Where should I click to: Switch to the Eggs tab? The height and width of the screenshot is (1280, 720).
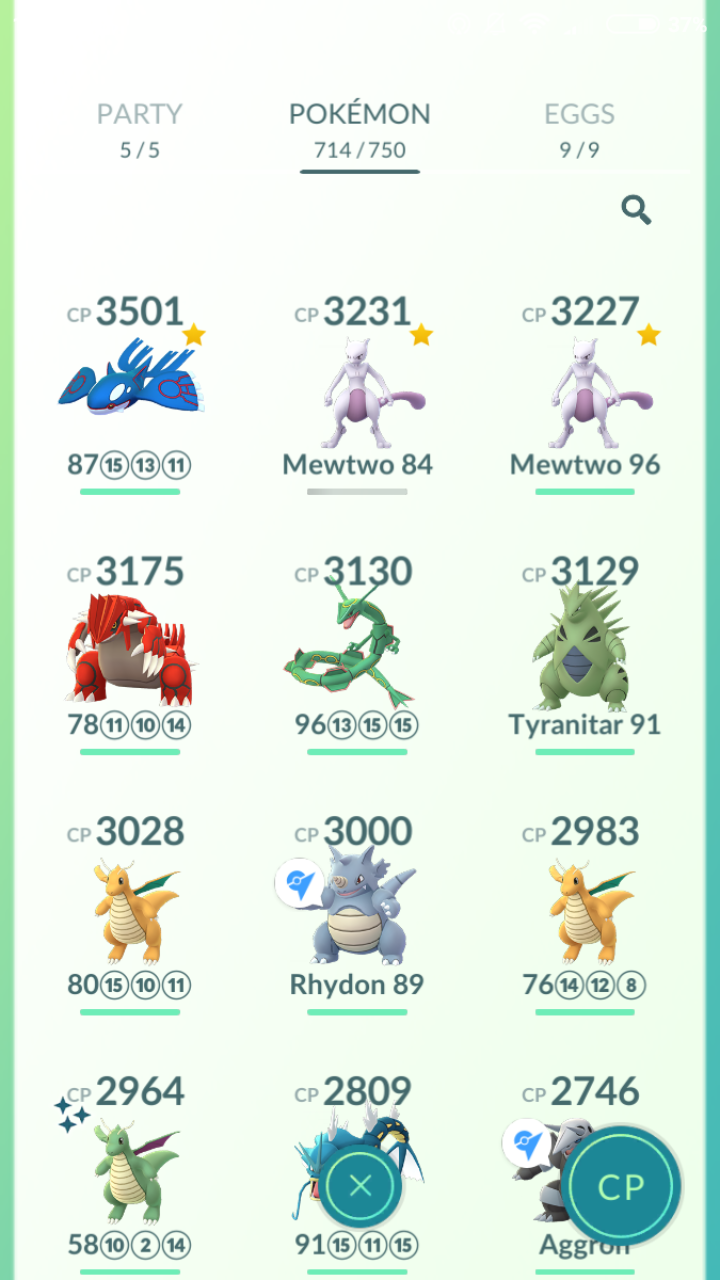coord(579,130)
